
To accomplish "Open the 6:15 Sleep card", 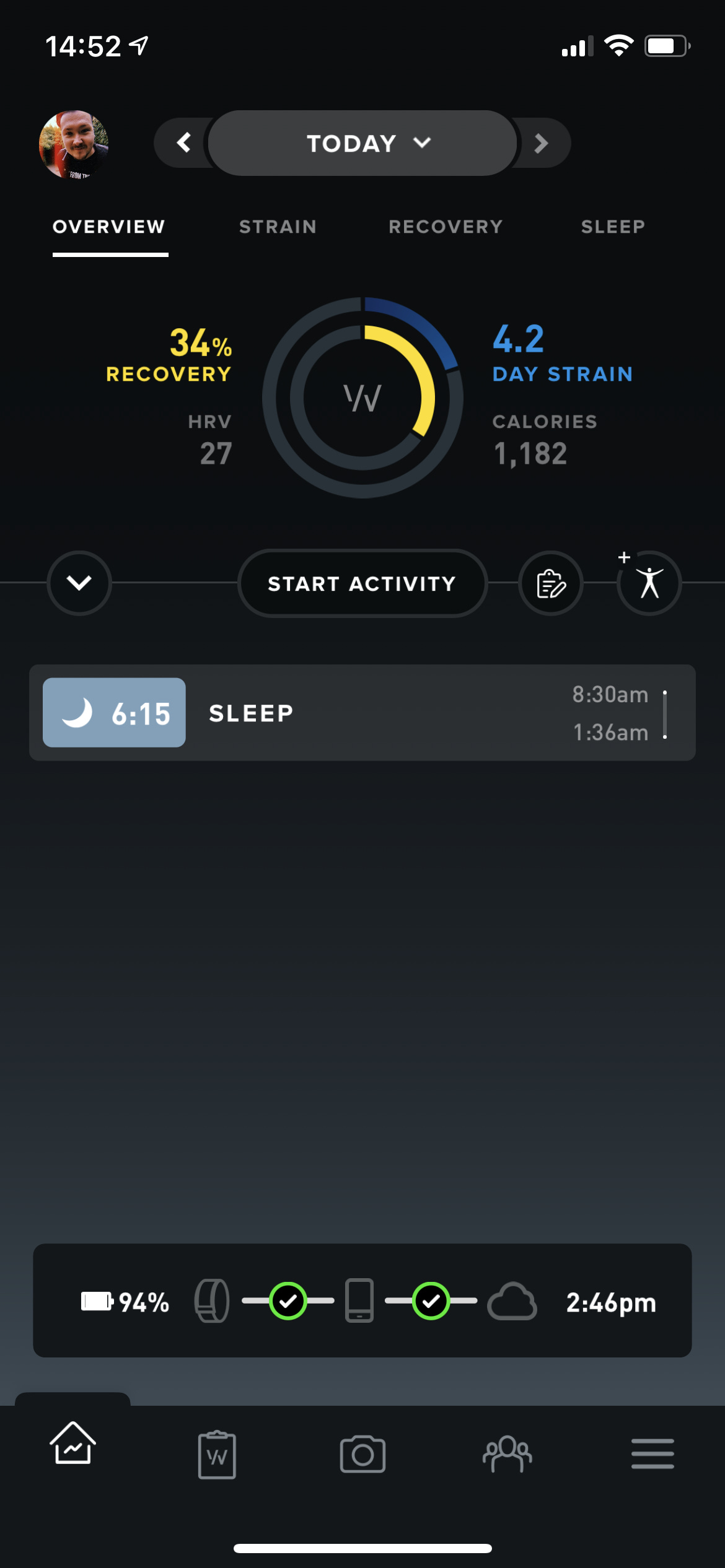I will pyautogui.click(x=362, y=713).
